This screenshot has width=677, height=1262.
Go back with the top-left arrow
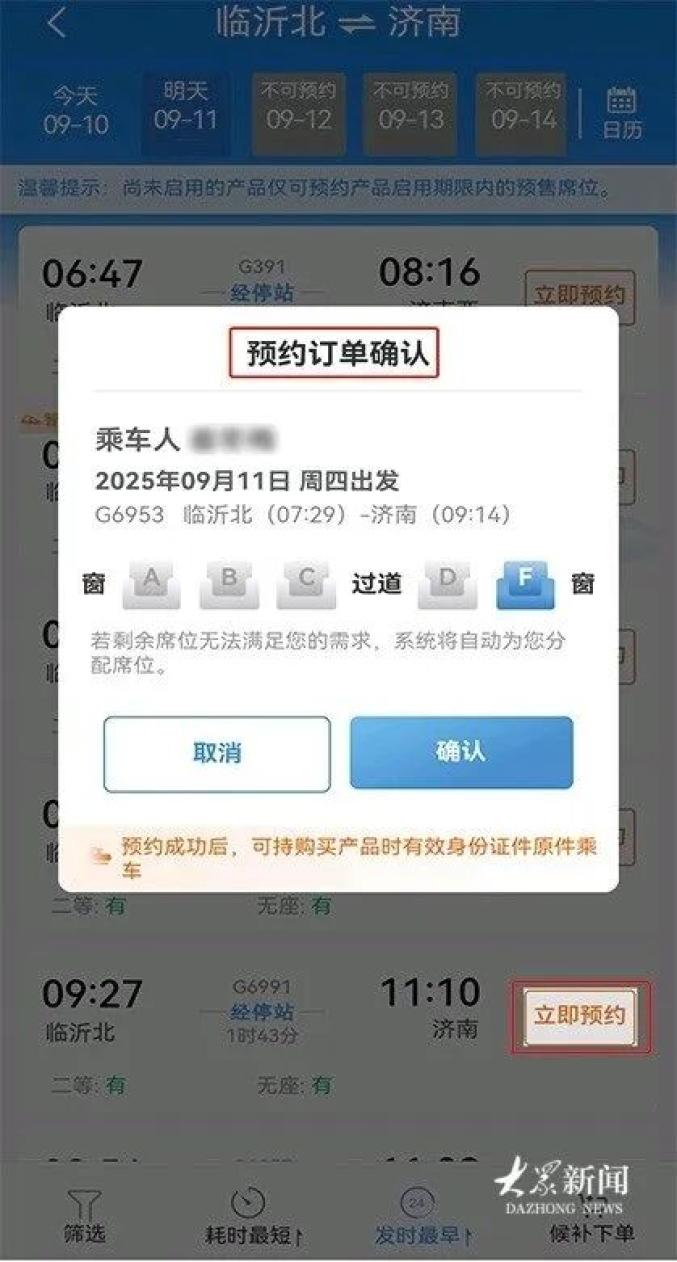click(57, 22)
